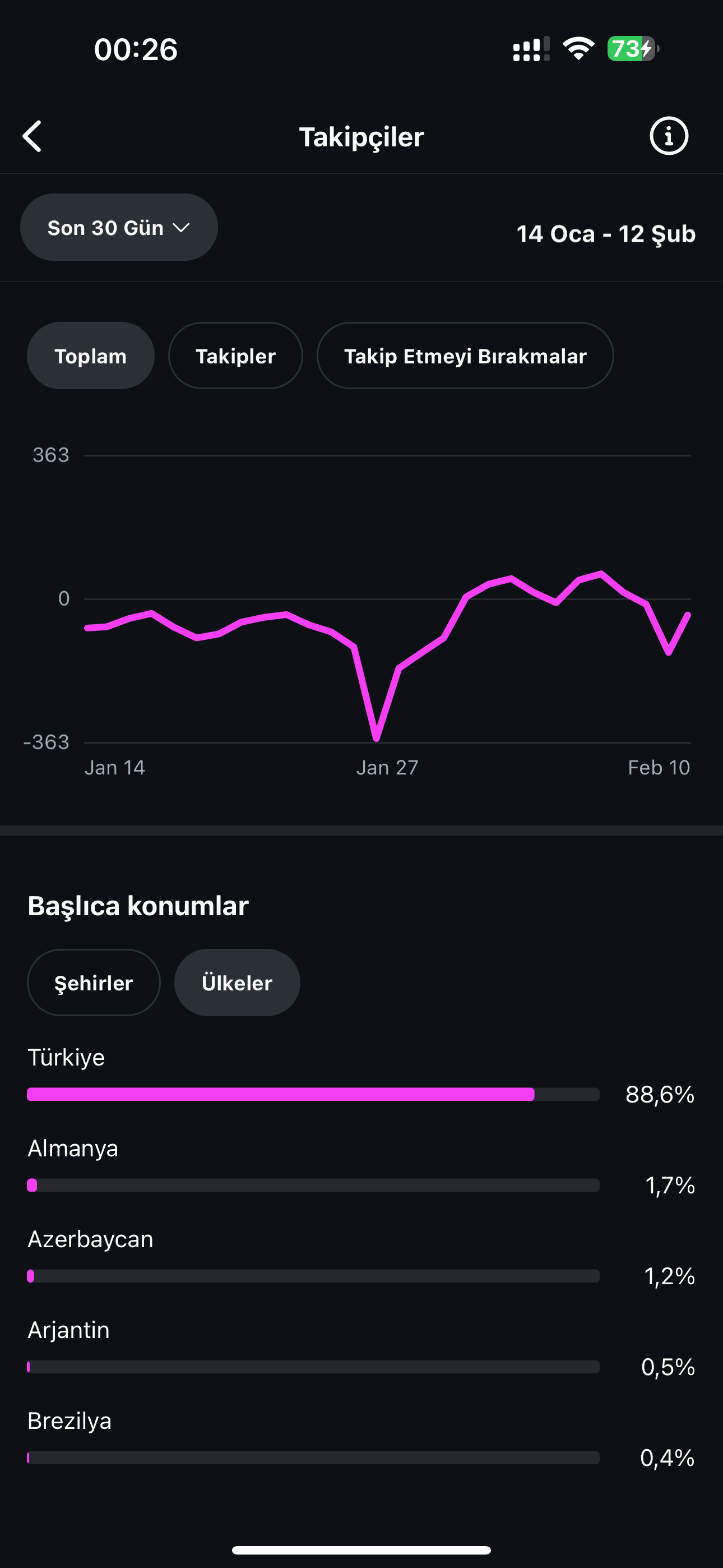This screenshot has height=1568, width=723.
Task: Expand the Son 30 Gün dropdown
Action: point(119,227)
